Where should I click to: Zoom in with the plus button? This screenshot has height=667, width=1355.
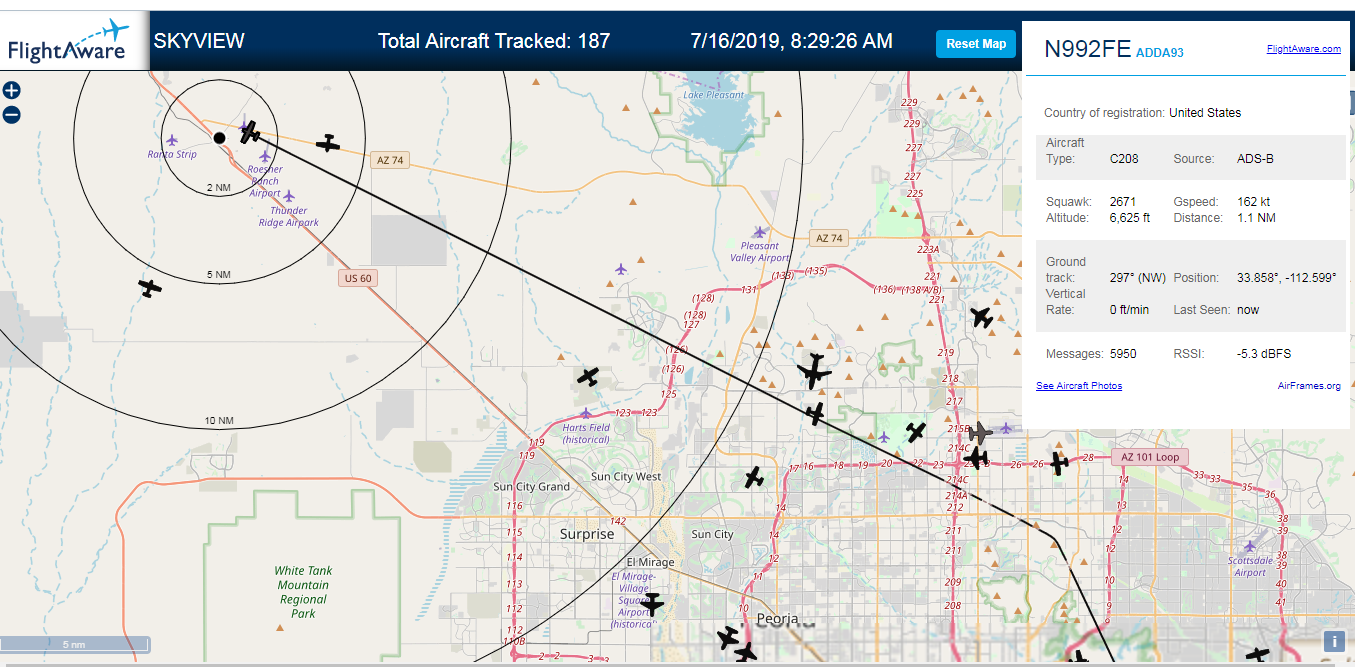[x=11, y=91]
